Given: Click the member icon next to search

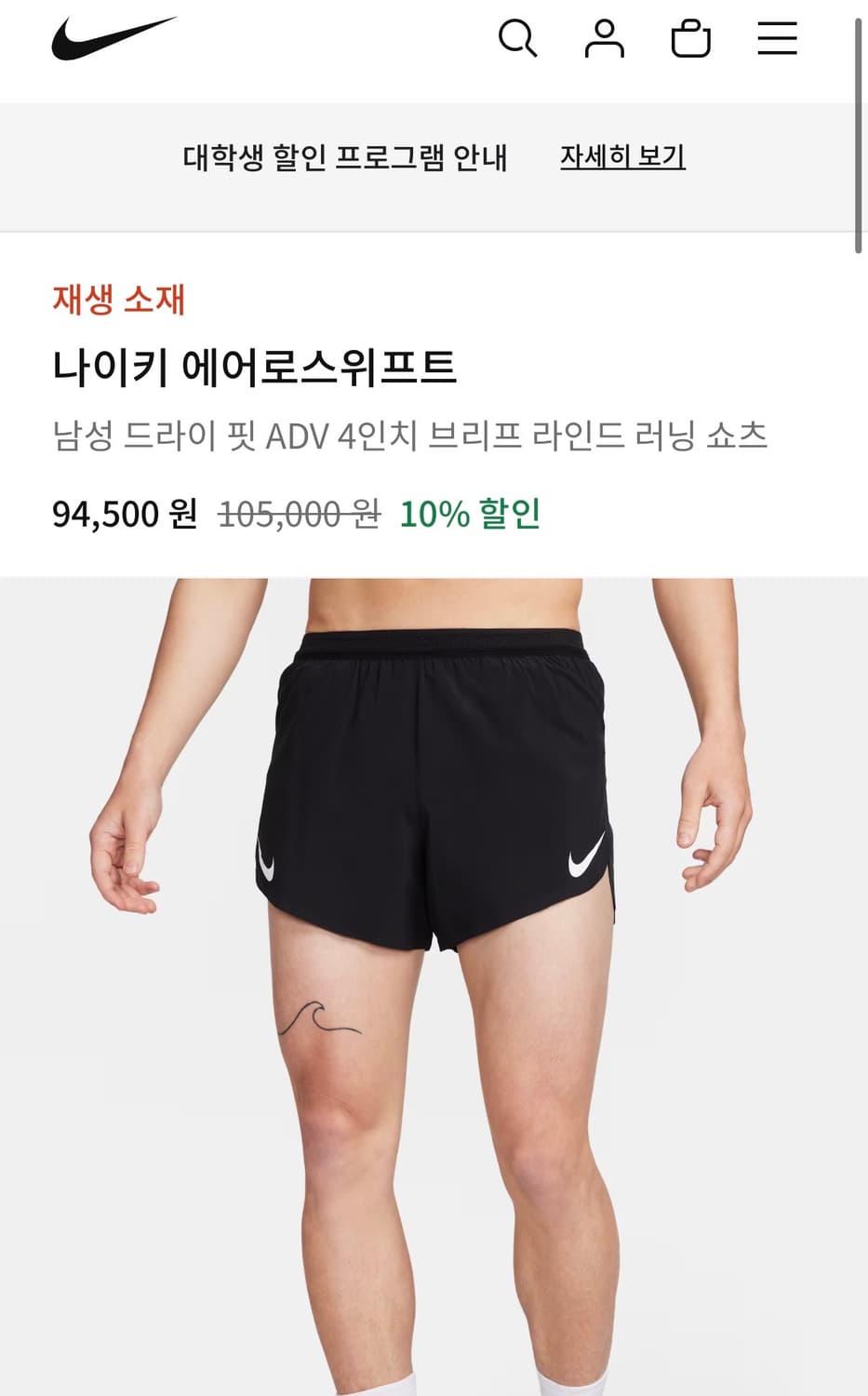Looking at the screenshot, I should (x=605, y=39).
